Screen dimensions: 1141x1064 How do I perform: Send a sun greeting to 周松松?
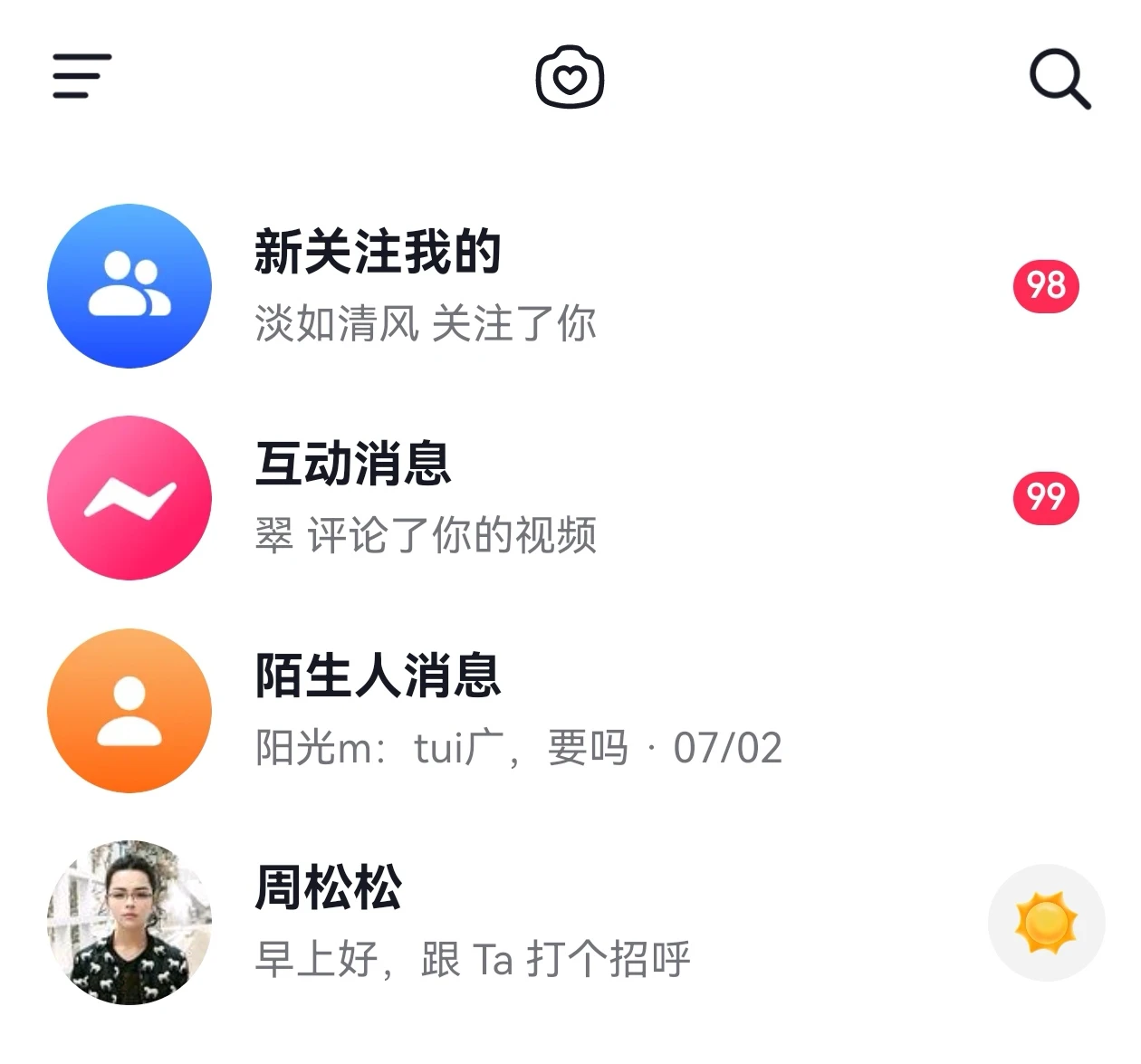click(x=1046, y=923)
